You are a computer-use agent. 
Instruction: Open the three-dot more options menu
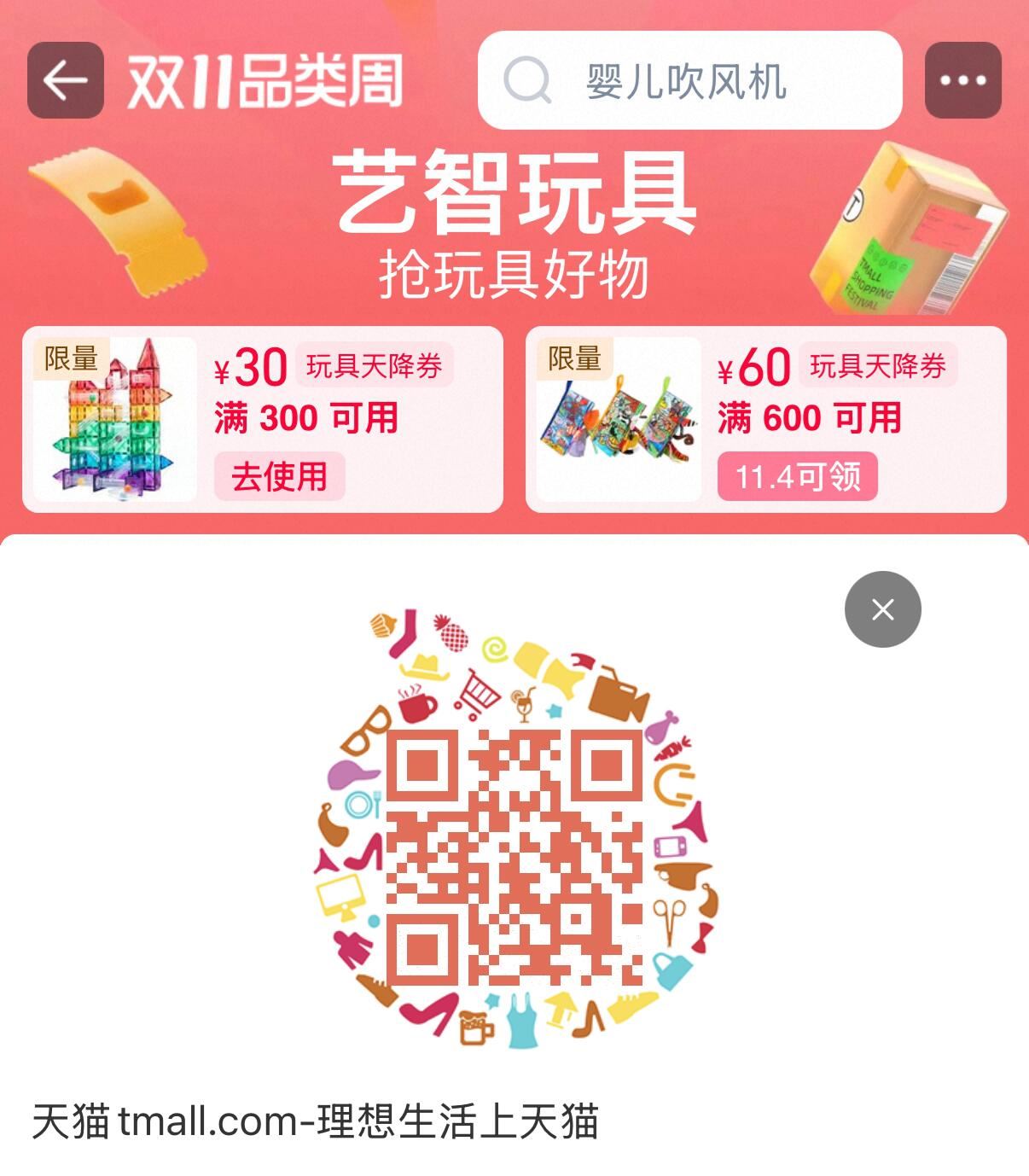[959, 82]
